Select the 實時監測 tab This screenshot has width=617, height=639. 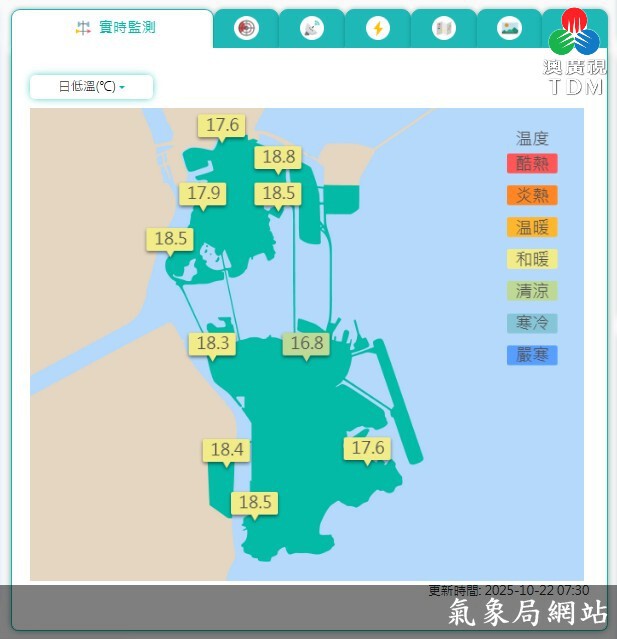pos(115,28)
